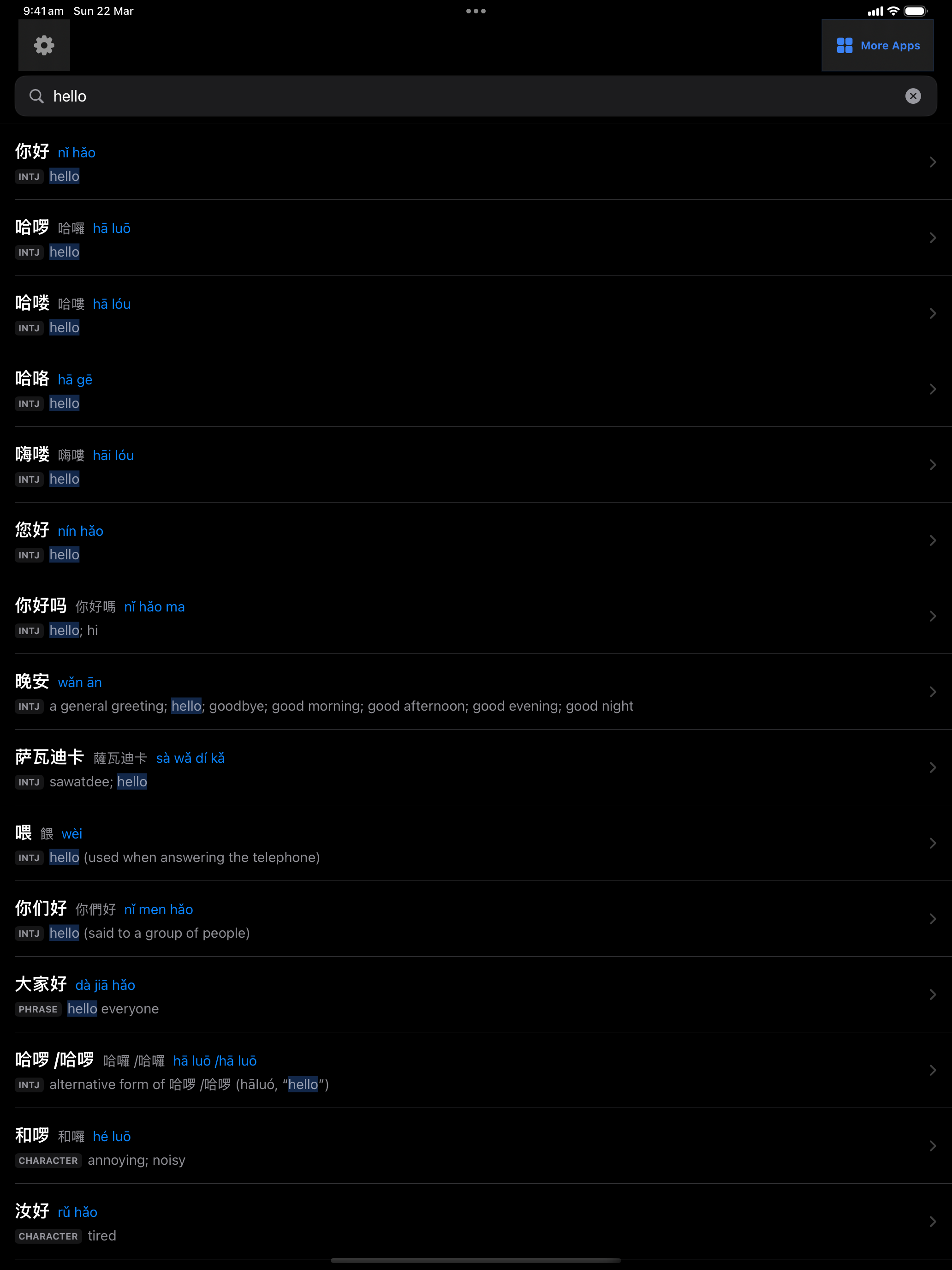Clear the search field with the X icon
The height and width of the screenshot is (1270, 952).
(913, 96)
